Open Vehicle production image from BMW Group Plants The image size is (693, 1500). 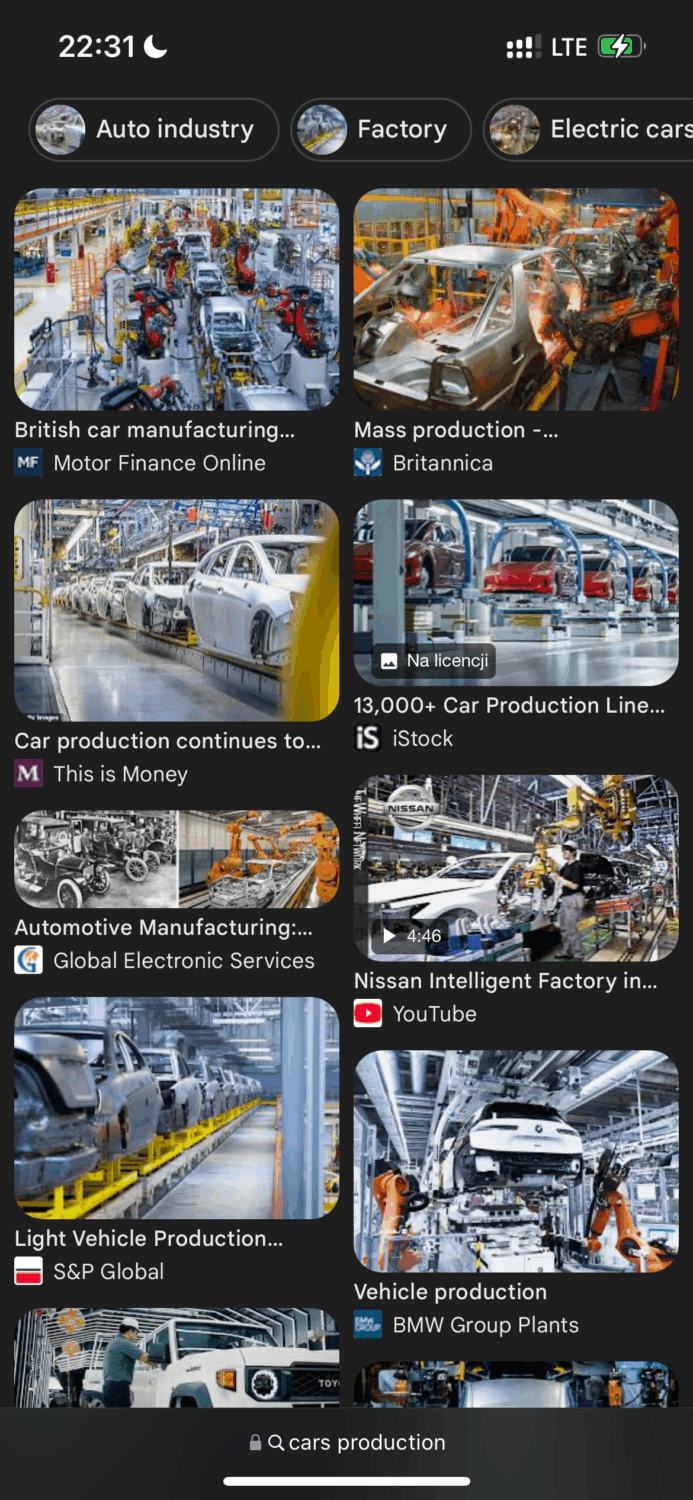tap(516, 1160)
